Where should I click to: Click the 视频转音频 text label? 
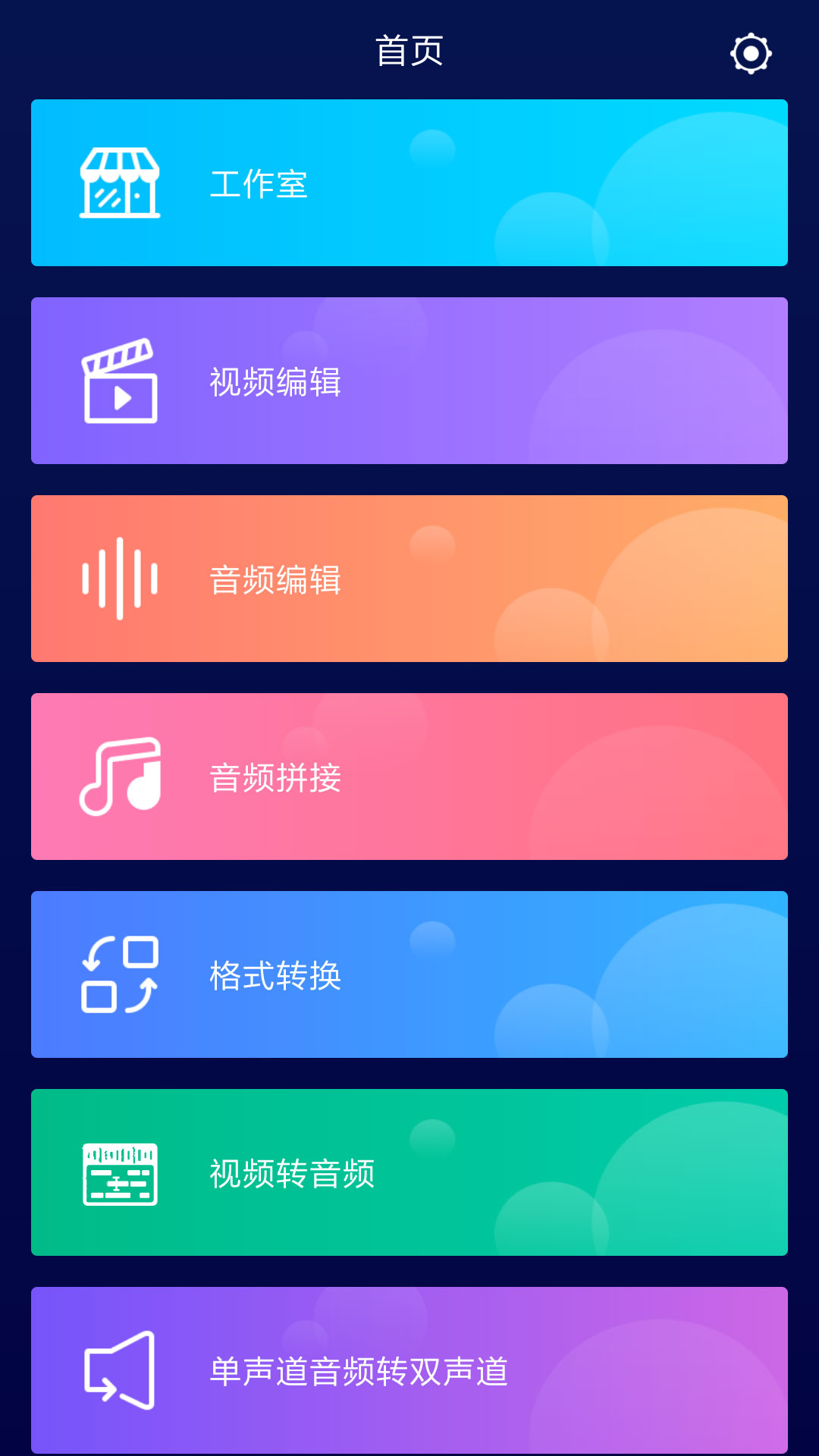(x=293, y=1174)
